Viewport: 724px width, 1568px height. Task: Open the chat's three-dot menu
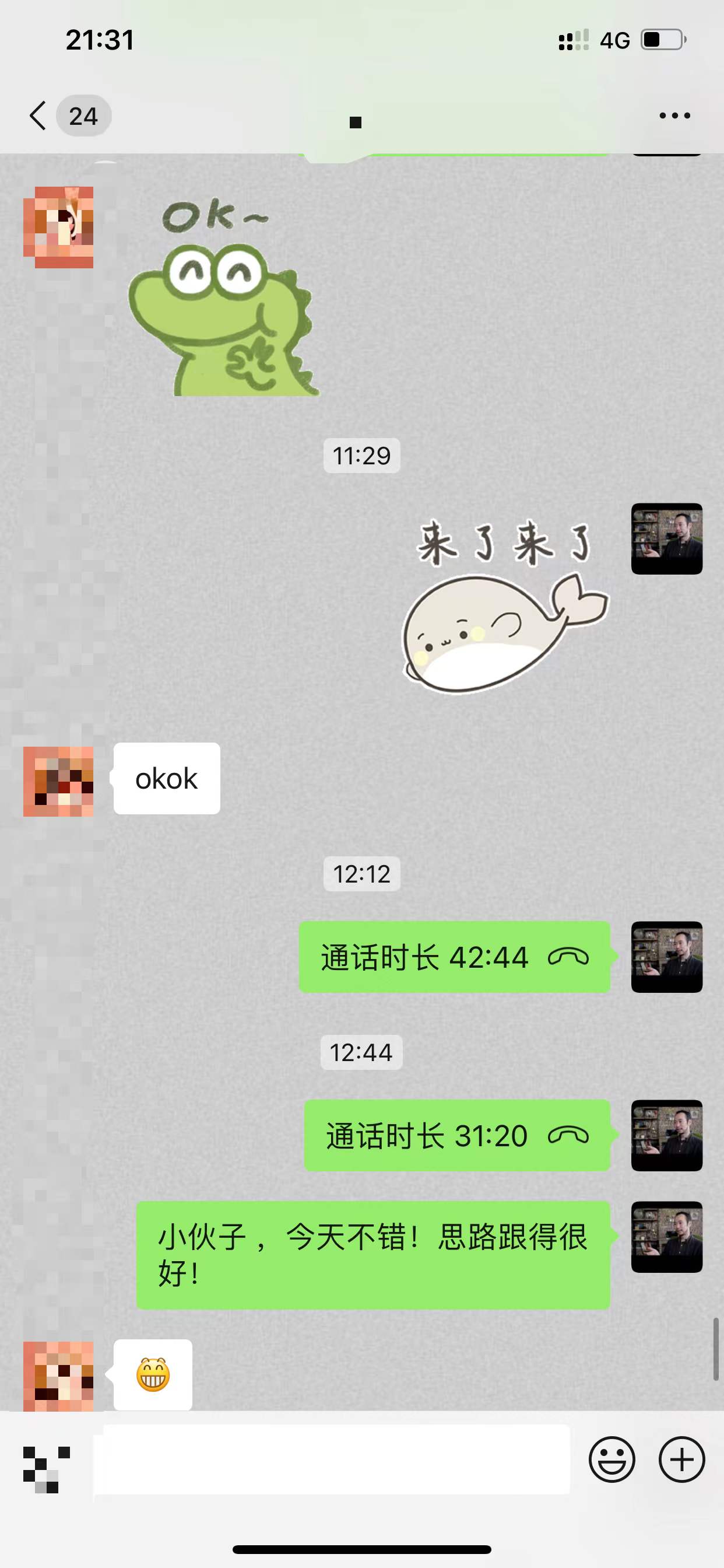coord(674,116)
